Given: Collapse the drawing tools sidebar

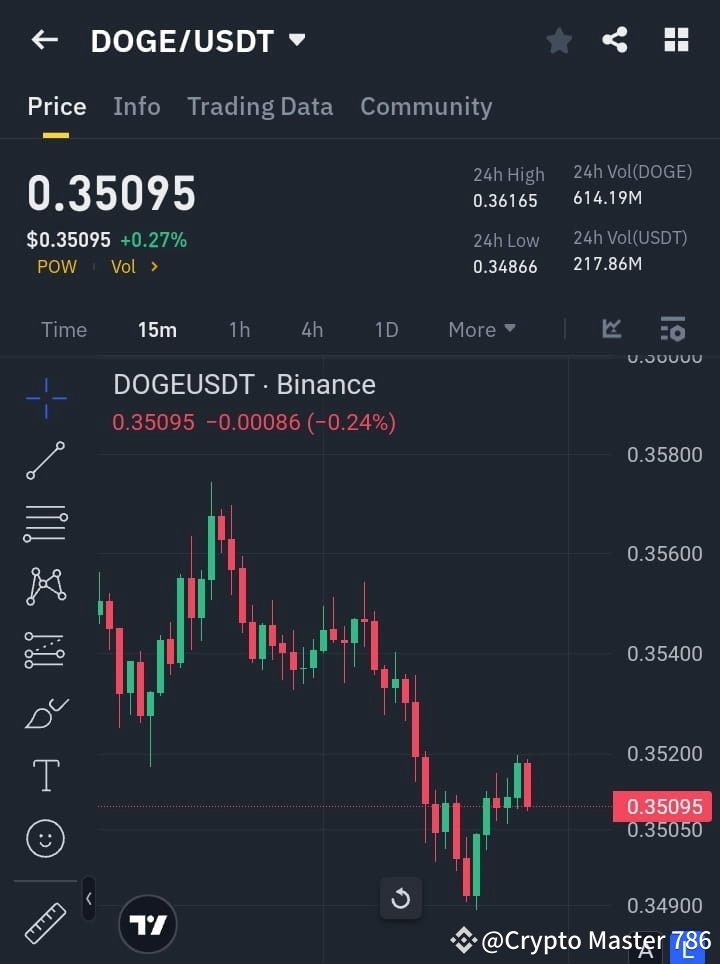Looking at the screenshot, I should tap(89, 898).
